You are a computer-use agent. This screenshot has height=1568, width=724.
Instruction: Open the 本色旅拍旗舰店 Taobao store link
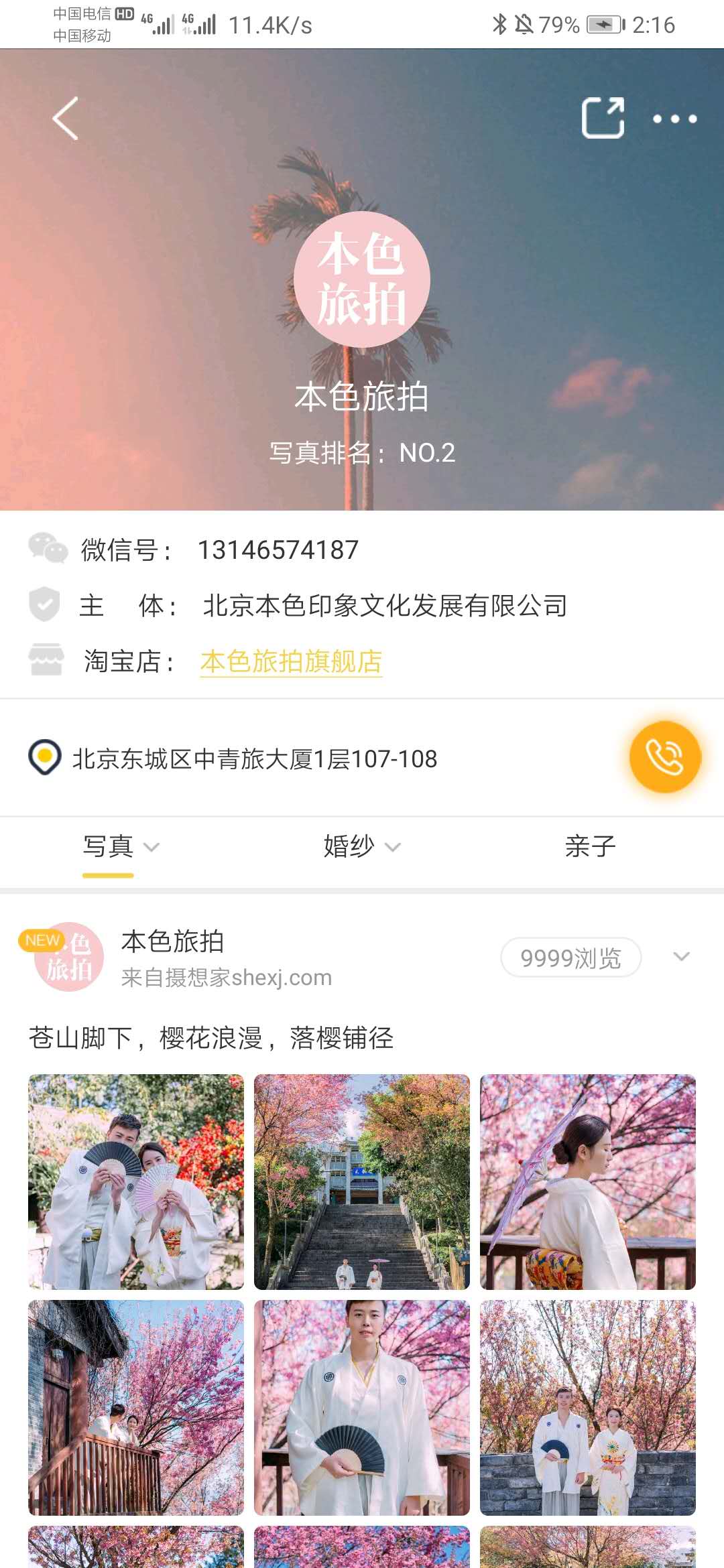(291, 661)
